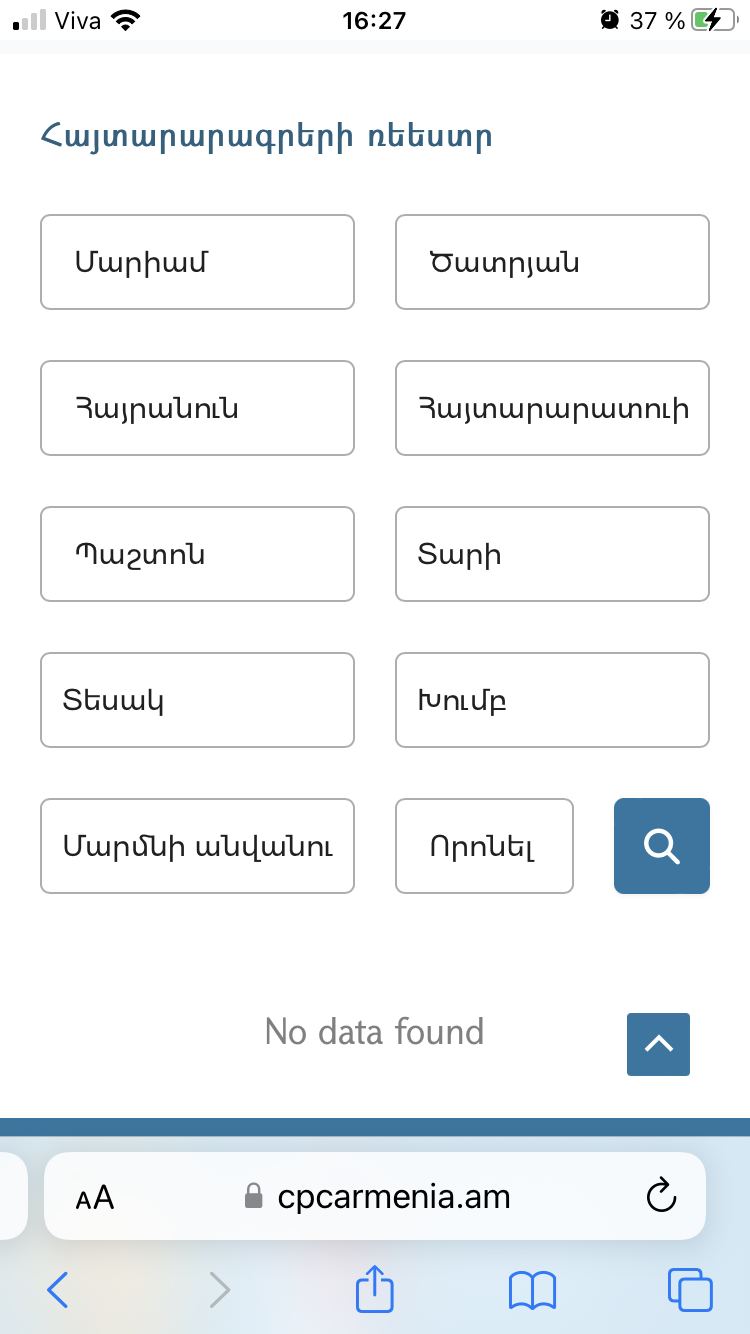Select the Հայտարարատուի field
The height and width of the screenshot is (1334, 750).
coord(552,408)
